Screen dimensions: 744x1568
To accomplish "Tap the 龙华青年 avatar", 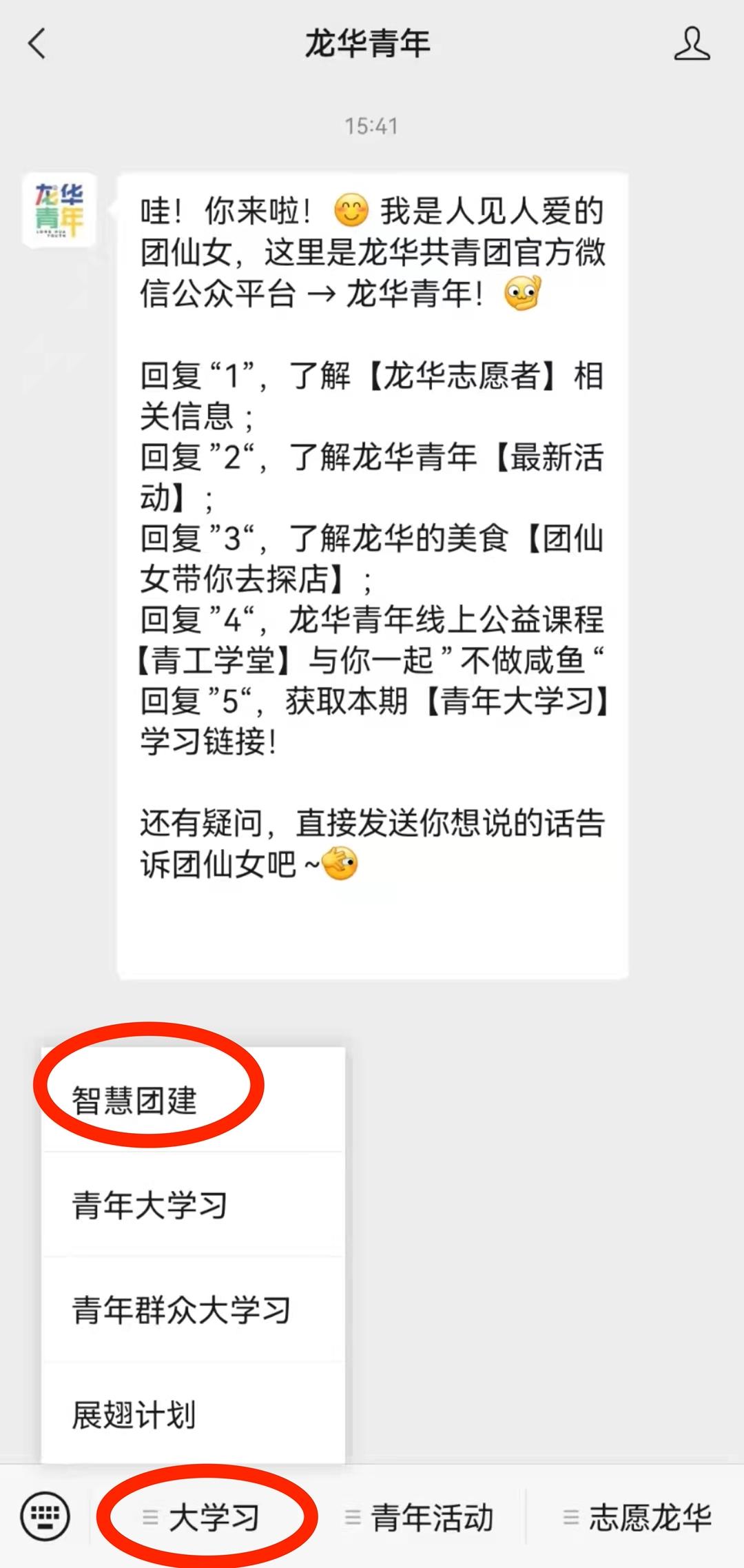I will coord(59,210).
